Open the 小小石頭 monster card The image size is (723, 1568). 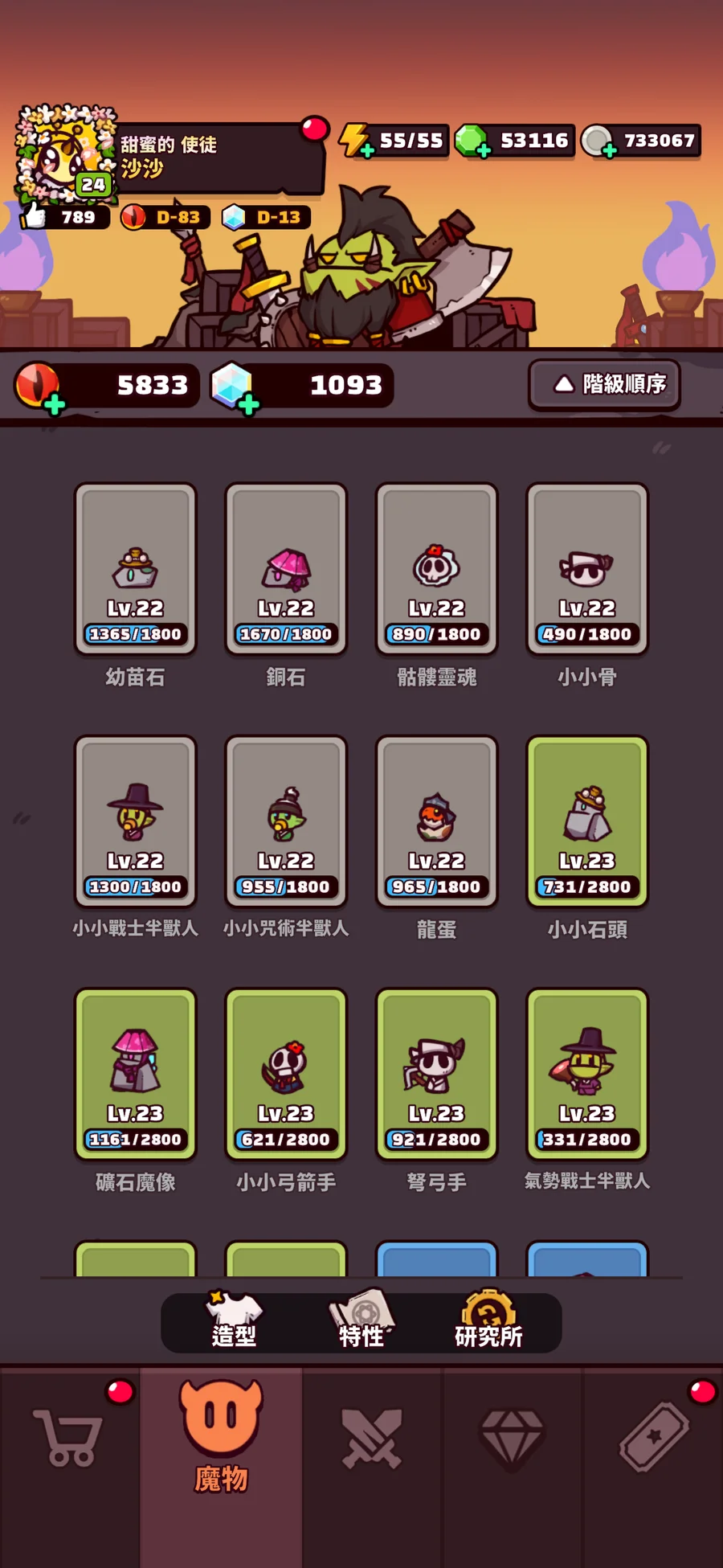[587, 821]
